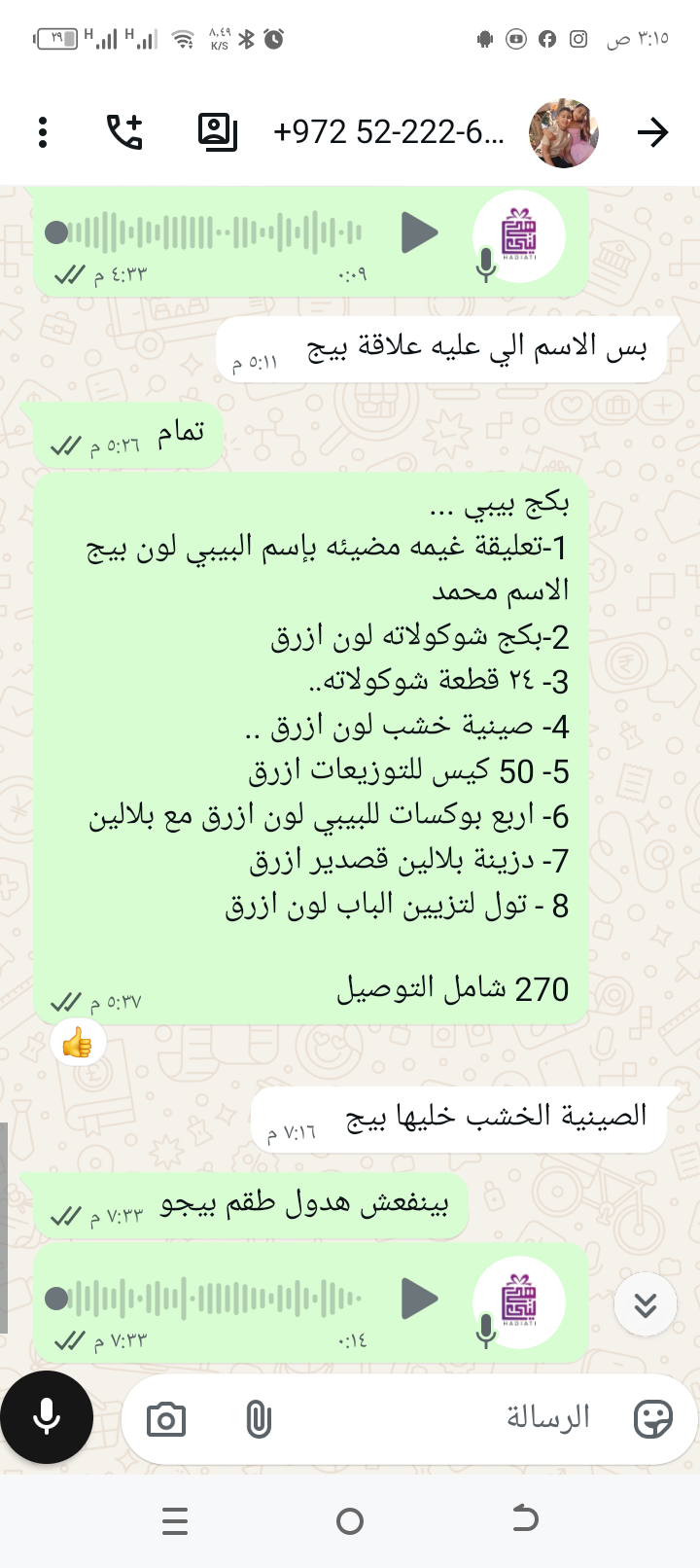Open the contact's profile photo
Image resolution: width=700 pixels, height=1568 pixels.
pos(564,132)
